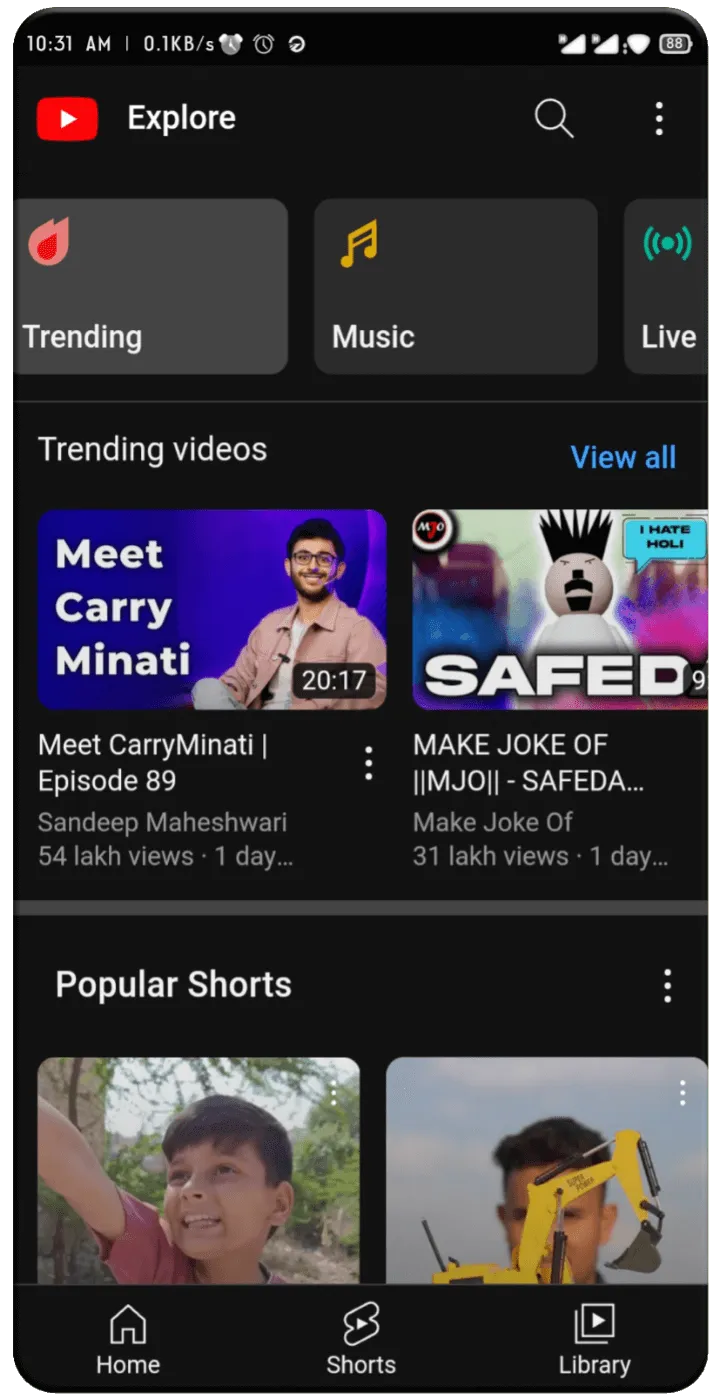Open the short with the yellow excavator toy
The width and height of the screenshot is (720, 1399).
[x=547, y=1170]
